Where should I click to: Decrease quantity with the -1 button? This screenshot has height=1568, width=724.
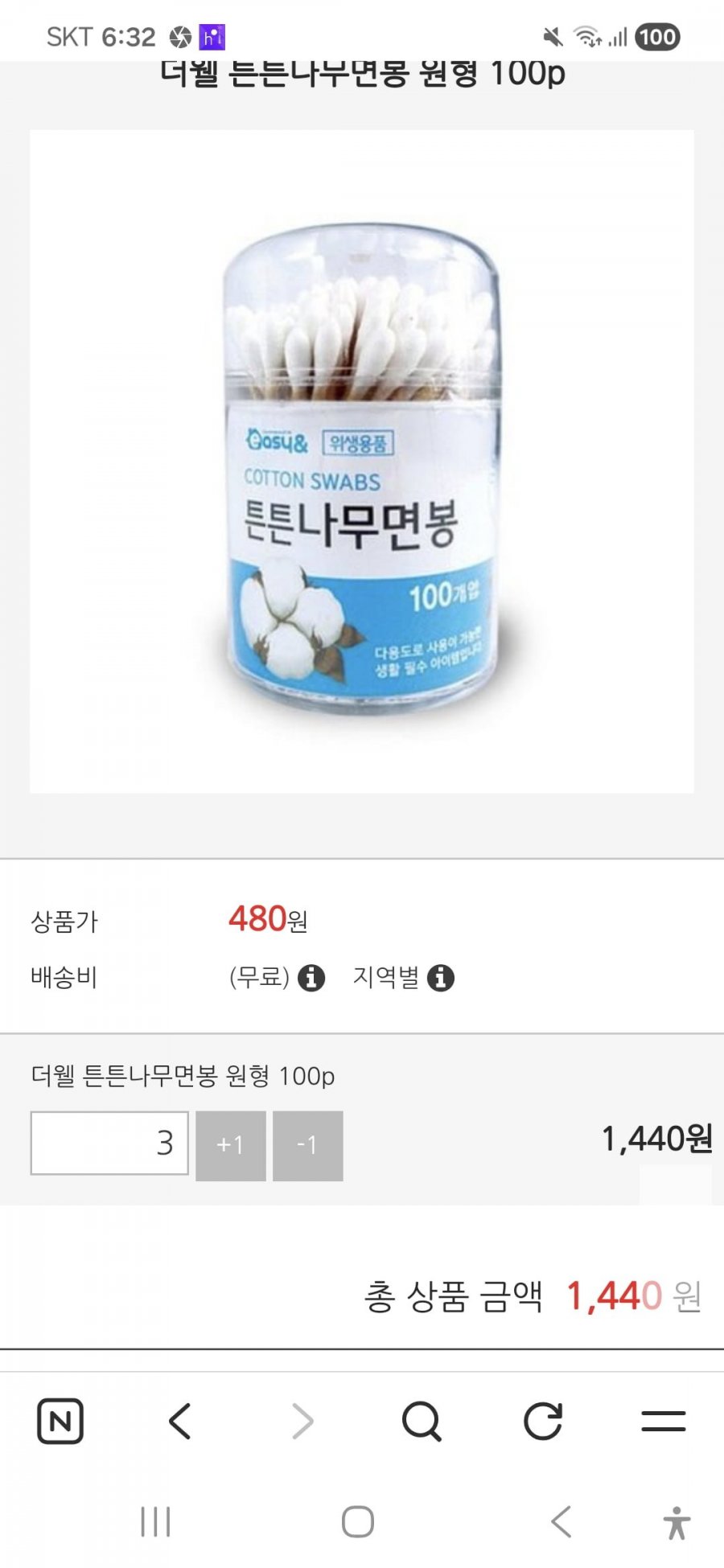(307, 1145)
